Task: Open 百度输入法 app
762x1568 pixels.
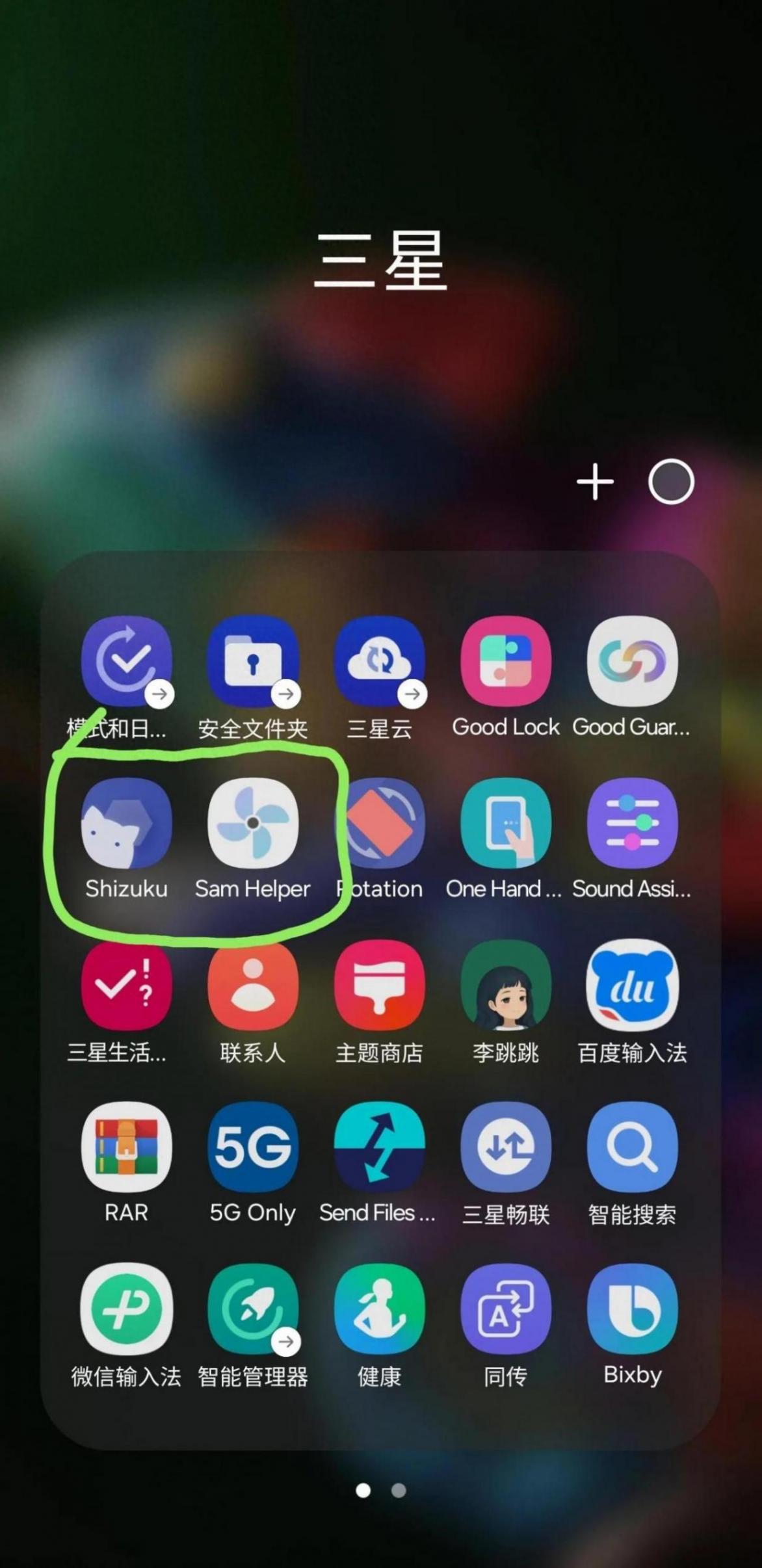Action: pyautogui.click(x=632, y=986)
